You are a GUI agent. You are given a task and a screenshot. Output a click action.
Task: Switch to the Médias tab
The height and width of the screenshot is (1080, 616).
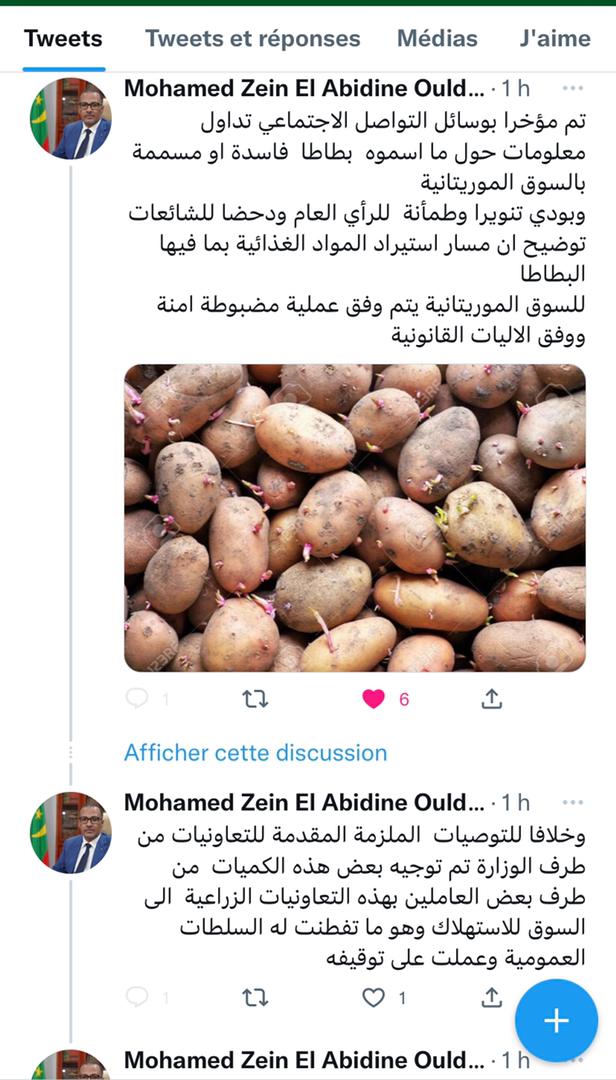[437, 39]
